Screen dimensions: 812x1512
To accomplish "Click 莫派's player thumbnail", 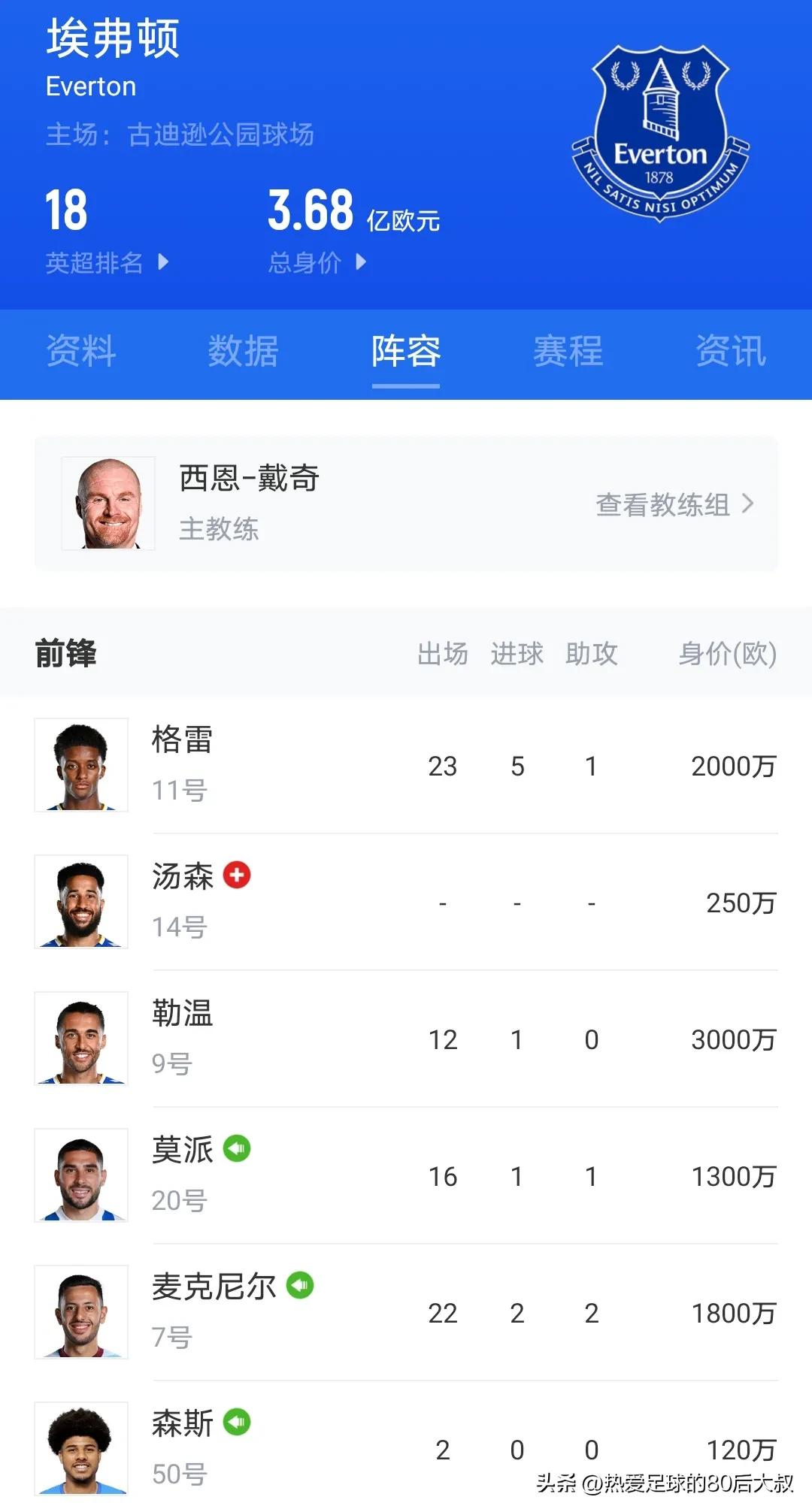I will pos(81,1176).
